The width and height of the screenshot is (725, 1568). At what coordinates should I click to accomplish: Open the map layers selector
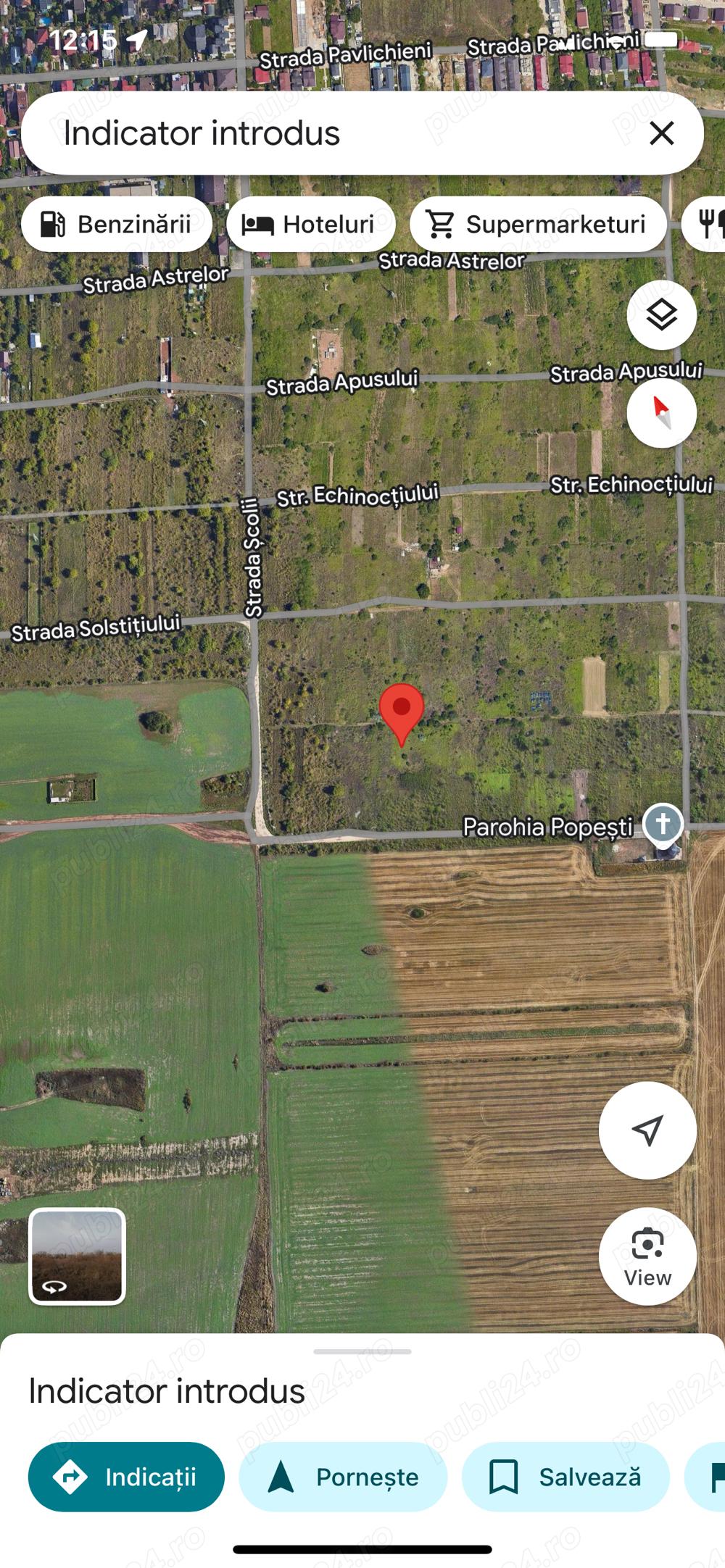click(x=661, y=315)
